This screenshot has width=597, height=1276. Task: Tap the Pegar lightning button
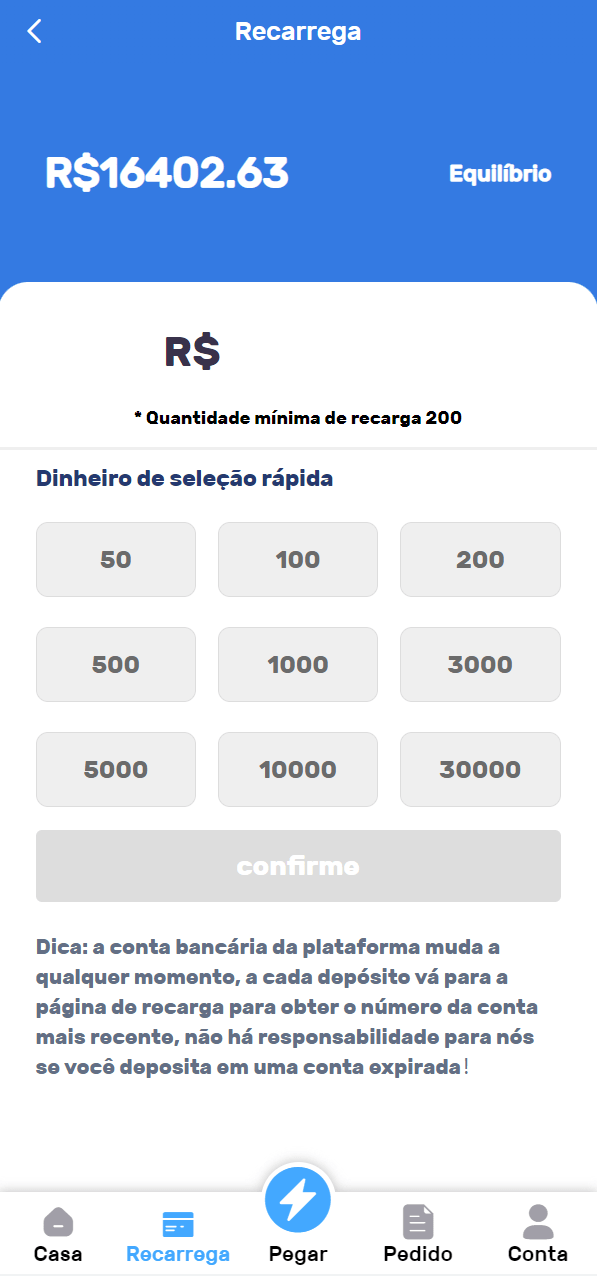coord(298,1201)
